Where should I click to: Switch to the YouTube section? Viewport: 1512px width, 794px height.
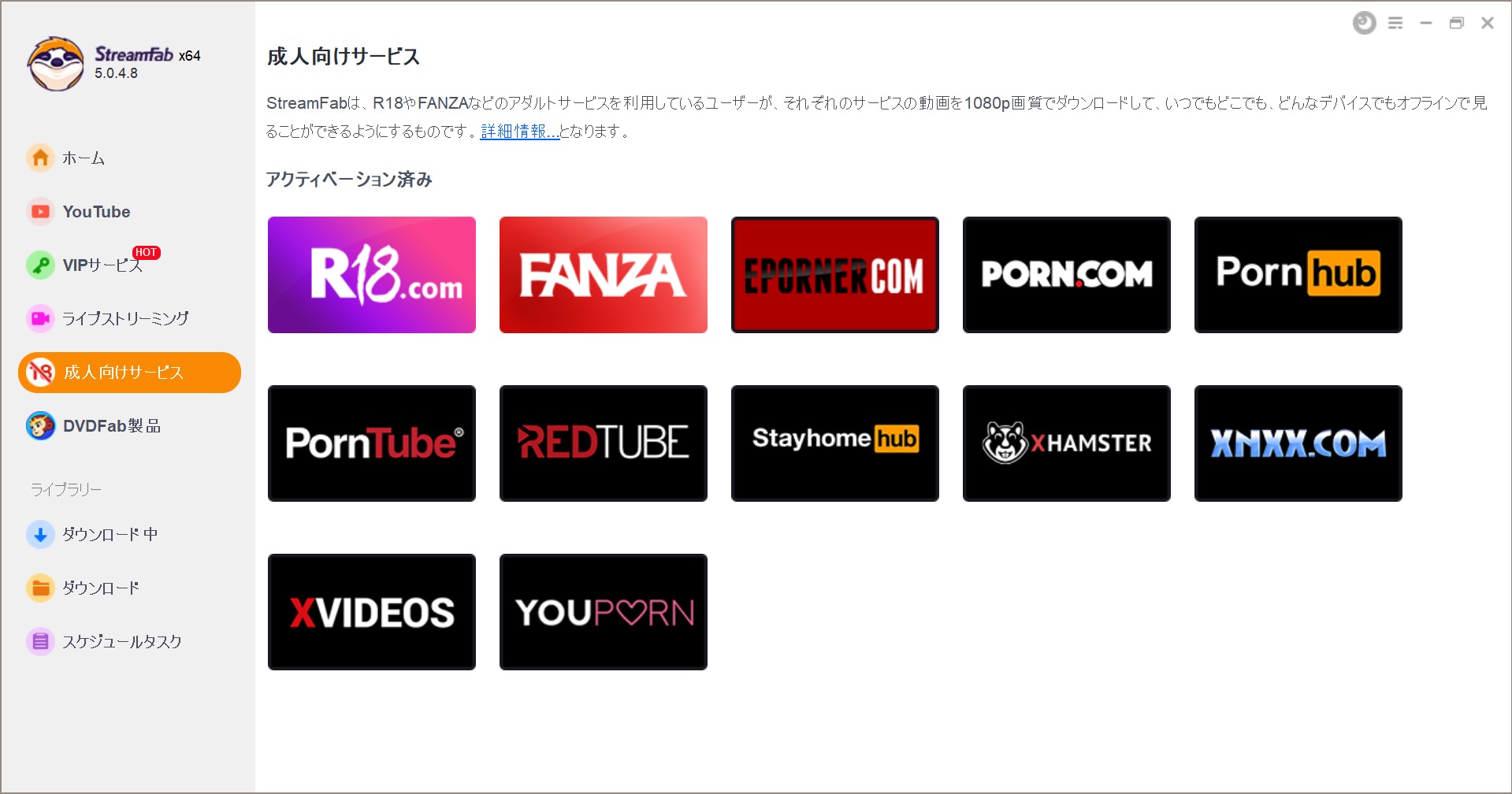pos(95,212)
